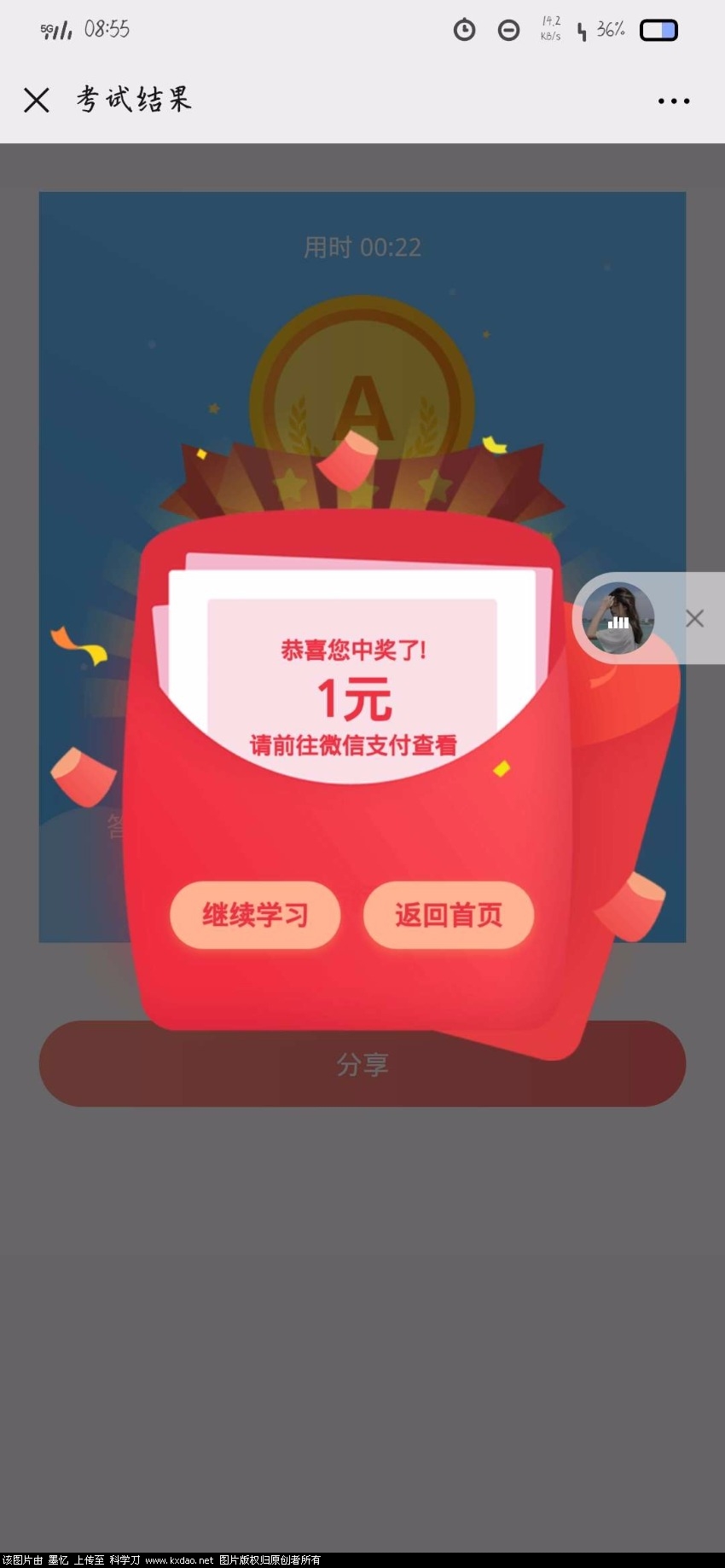Dismiss the floating player widget
The width and height of the screenshot is (725, 1568).
click(x=694, y=618)
